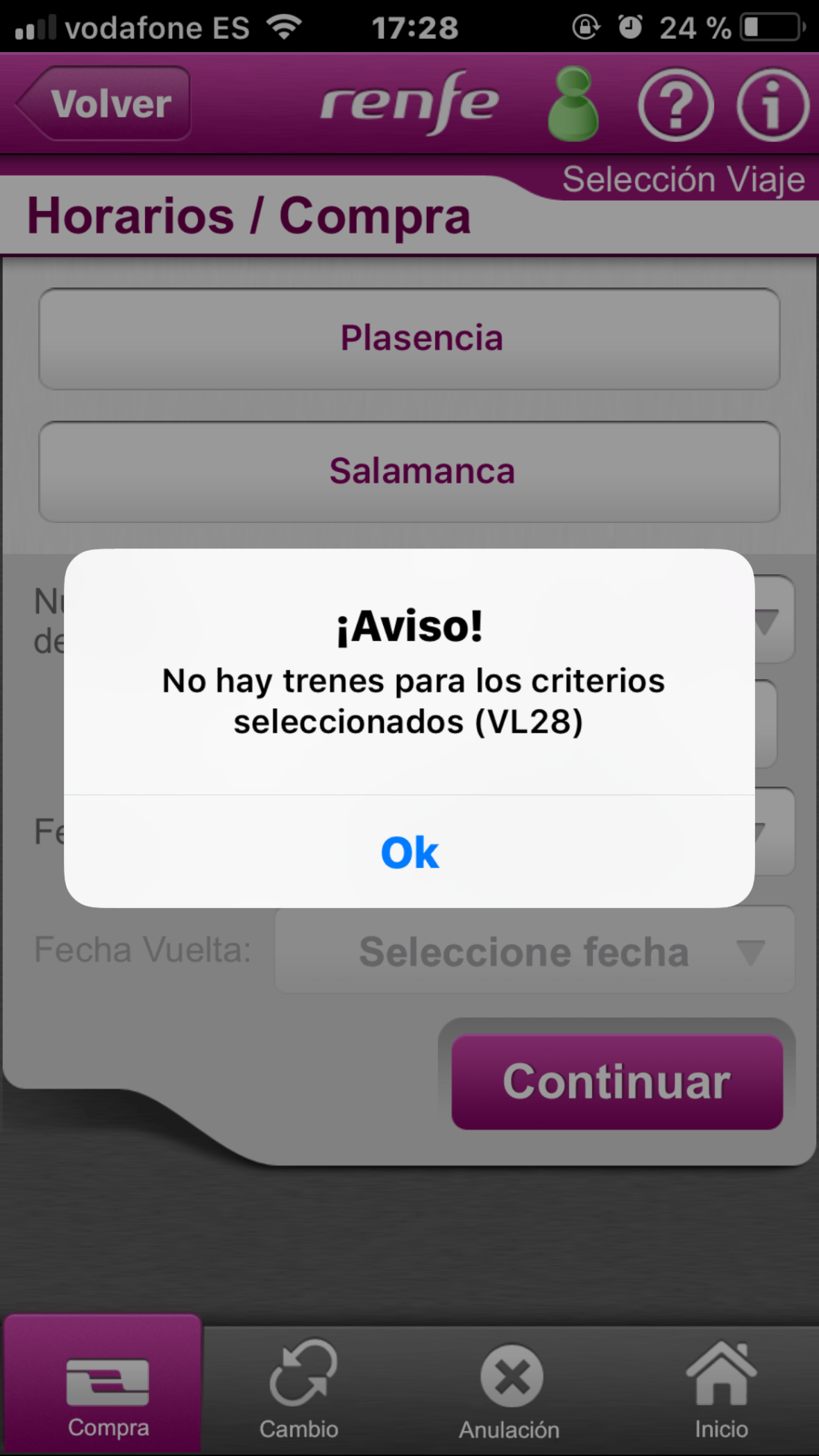Tap the Plasencia origin field
Image resolution: width=819 pixels, height=1456 pixels.
[409, 339]
